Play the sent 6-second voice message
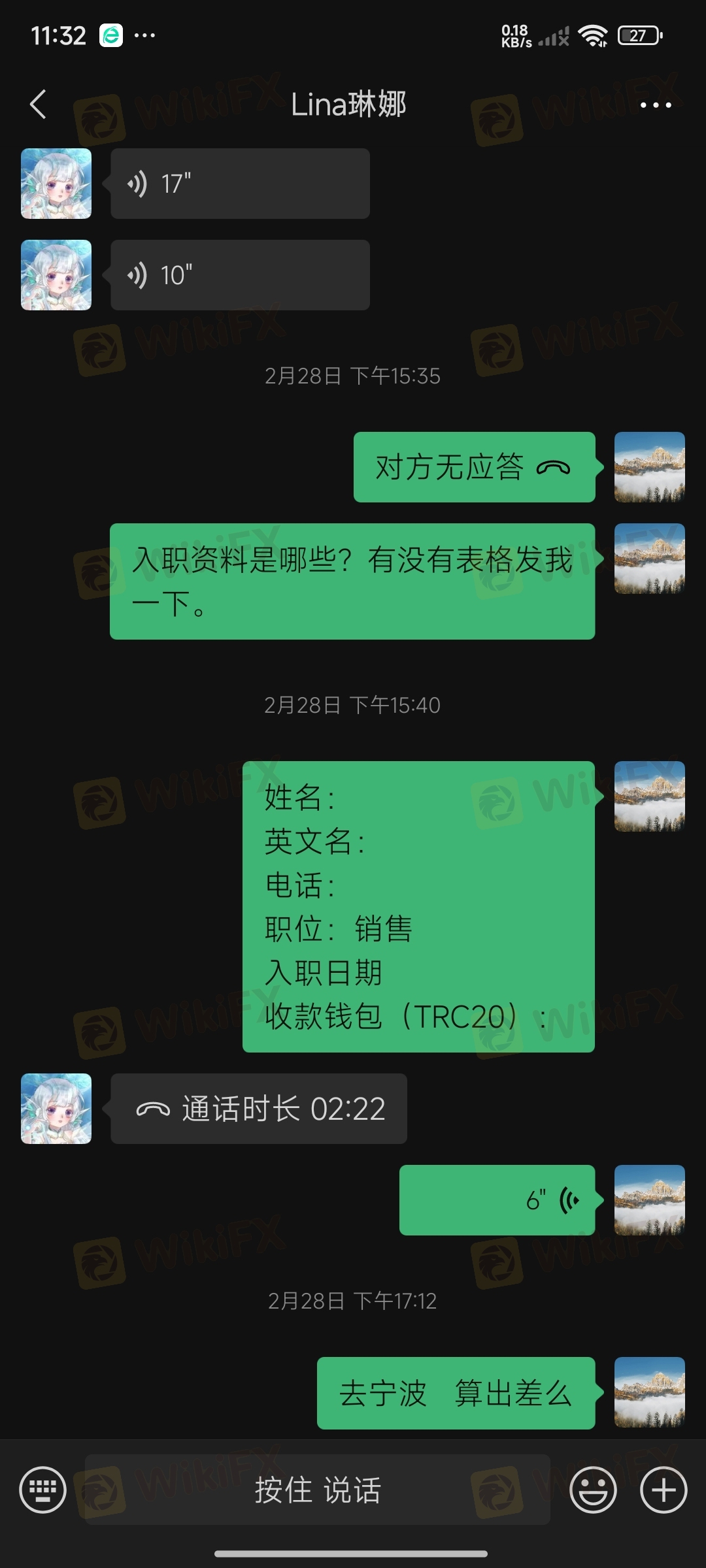 tap(497, 1200)
